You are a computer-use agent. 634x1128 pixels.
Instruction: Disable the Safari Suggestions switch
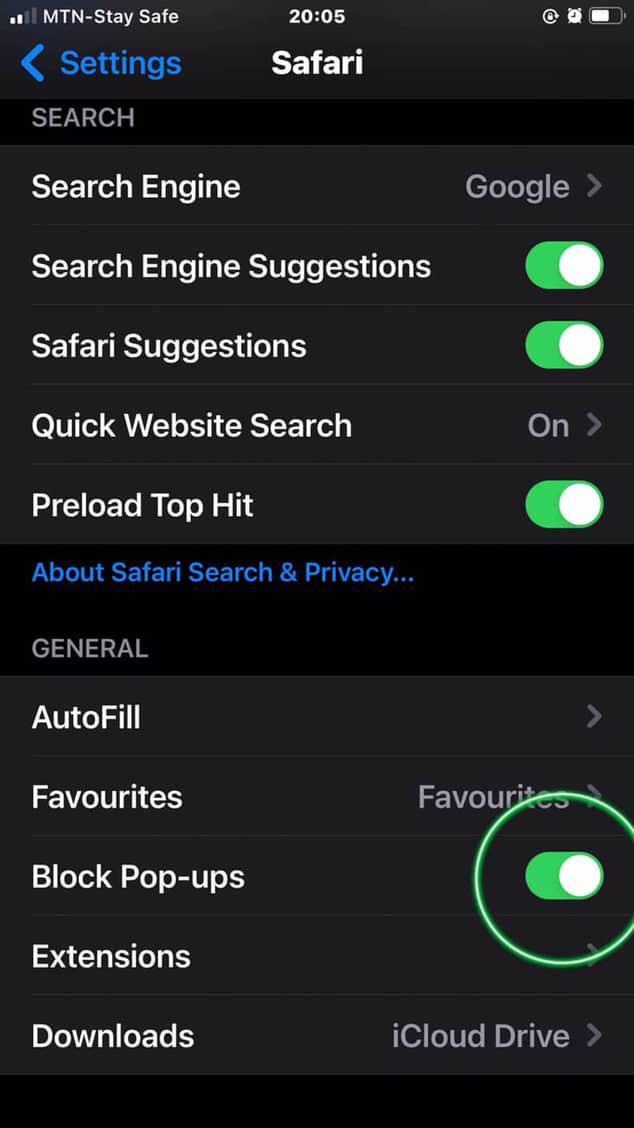(x=564, y=346)
